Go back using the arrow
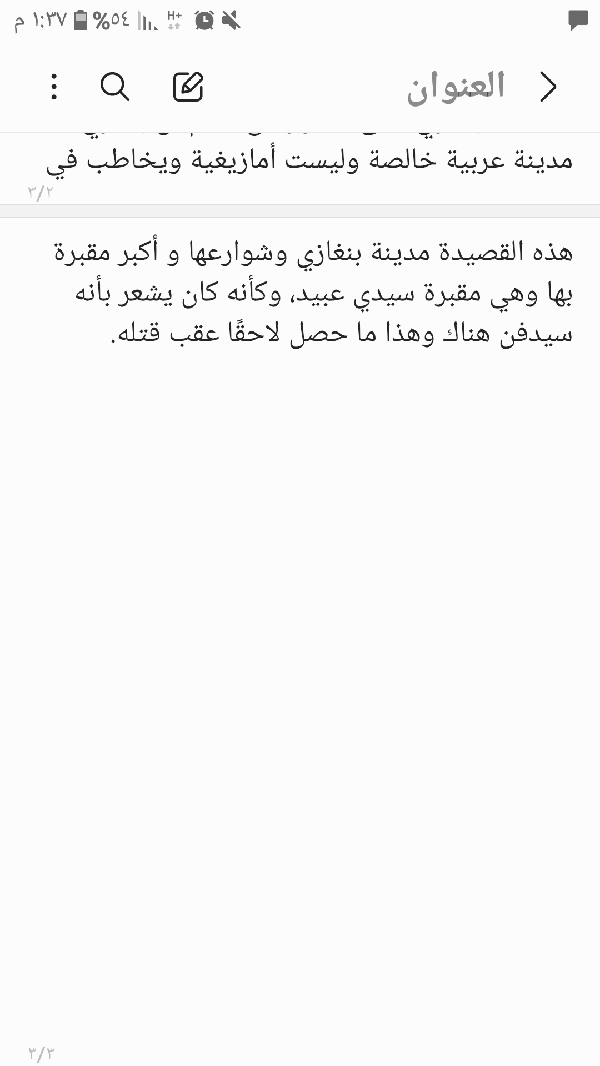Screen dimensions: 600x1066 (x=548, y=87)
